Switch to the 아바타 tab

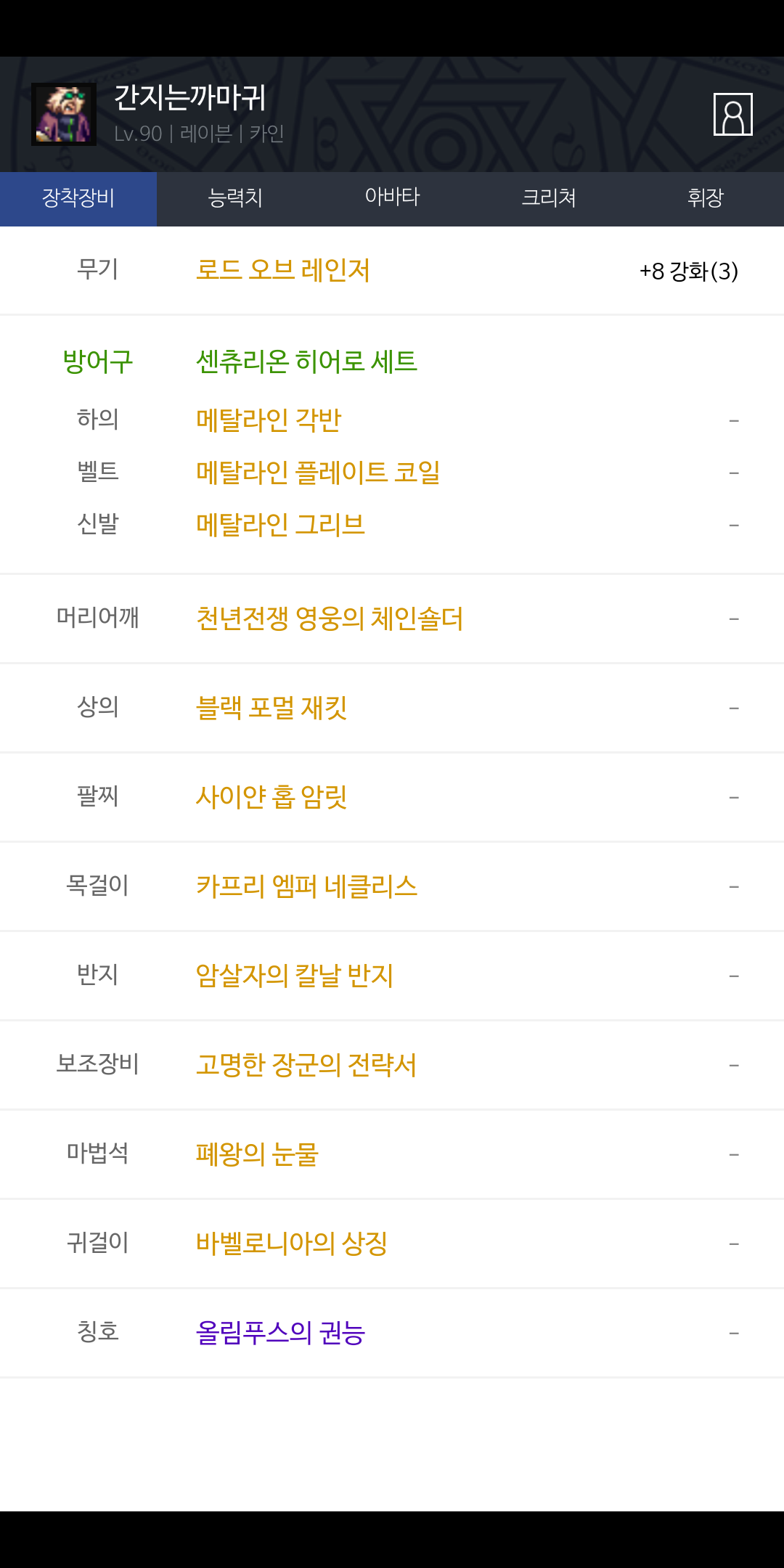point(392,198)
